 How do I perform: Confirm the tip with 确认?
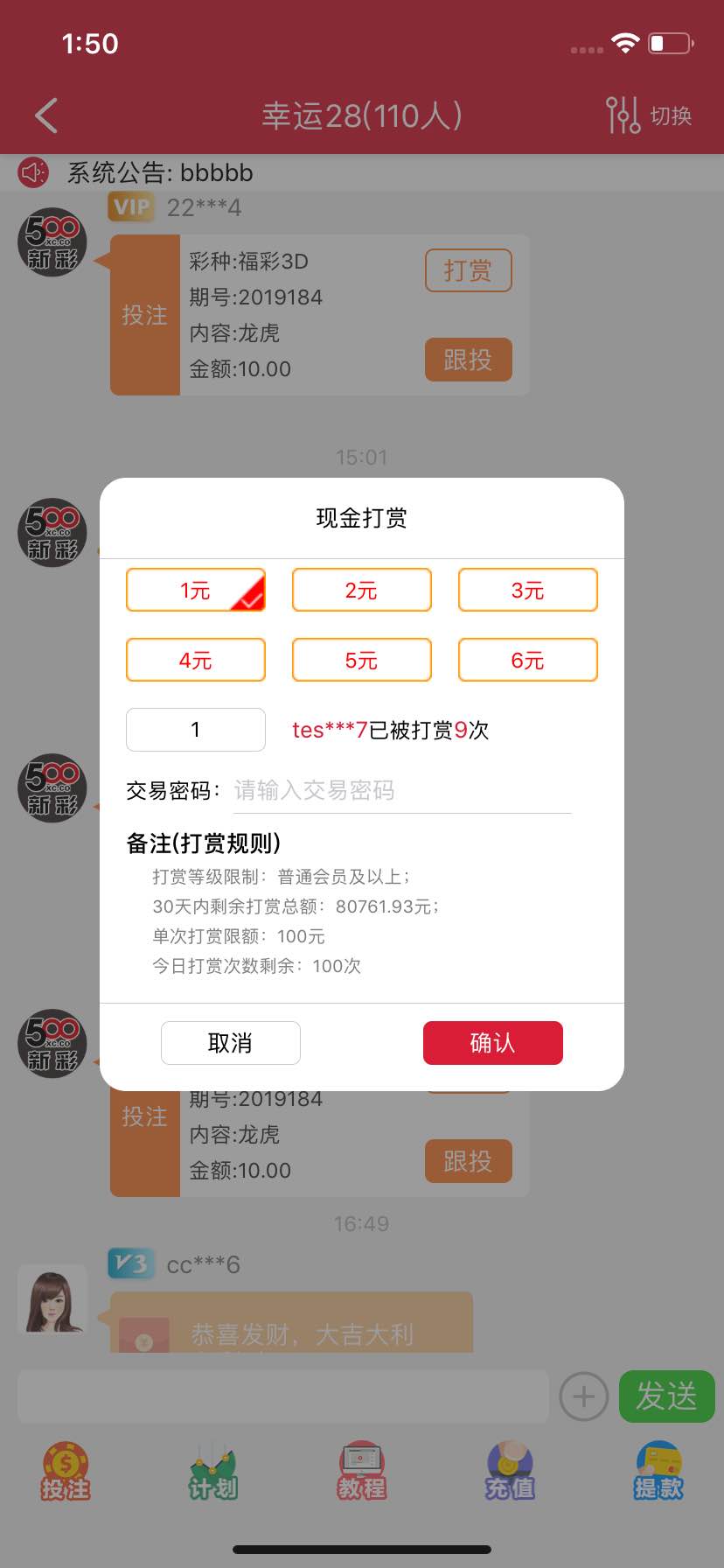492,1043
